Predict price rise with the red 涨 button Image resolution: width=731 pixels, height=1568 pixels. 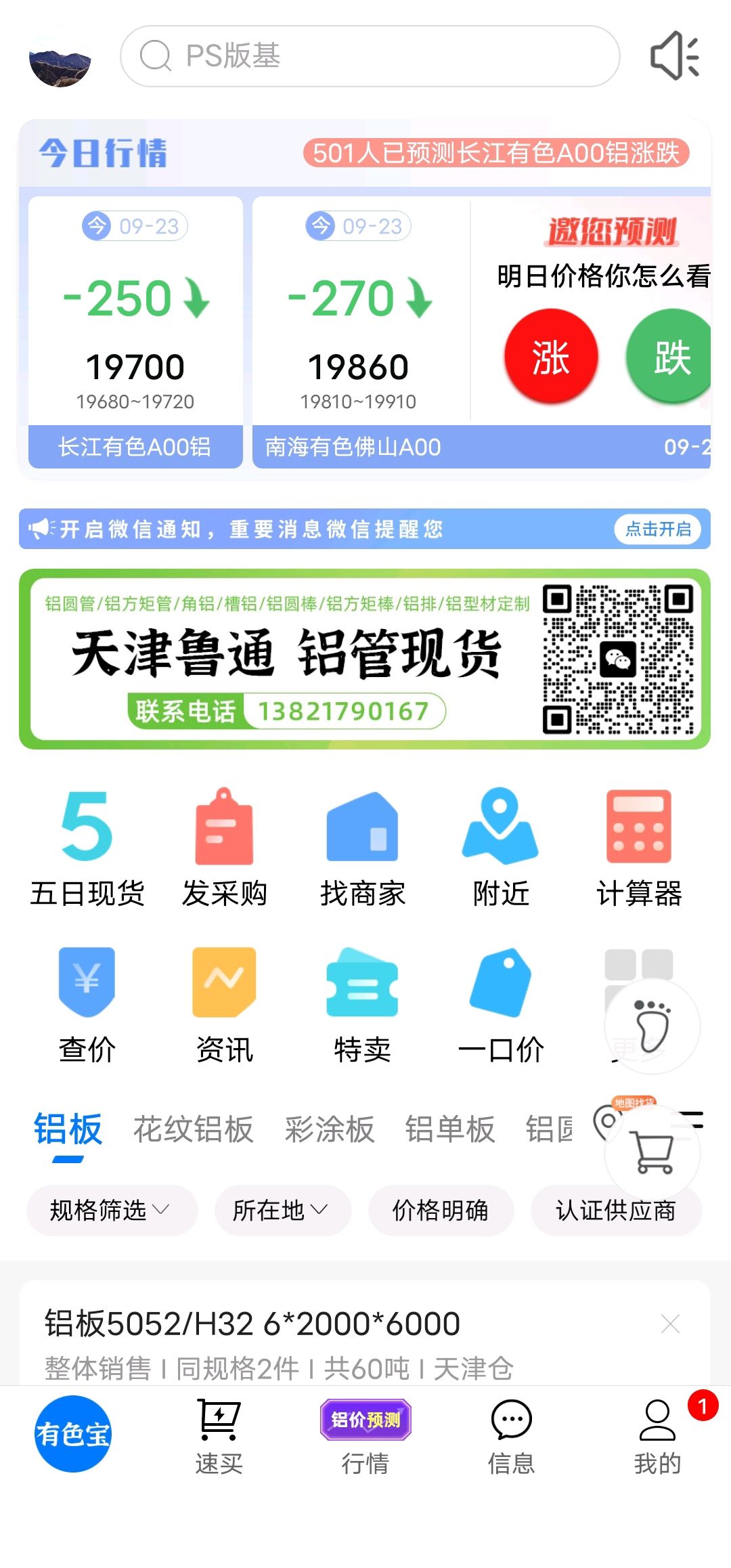tap(551, 356)
